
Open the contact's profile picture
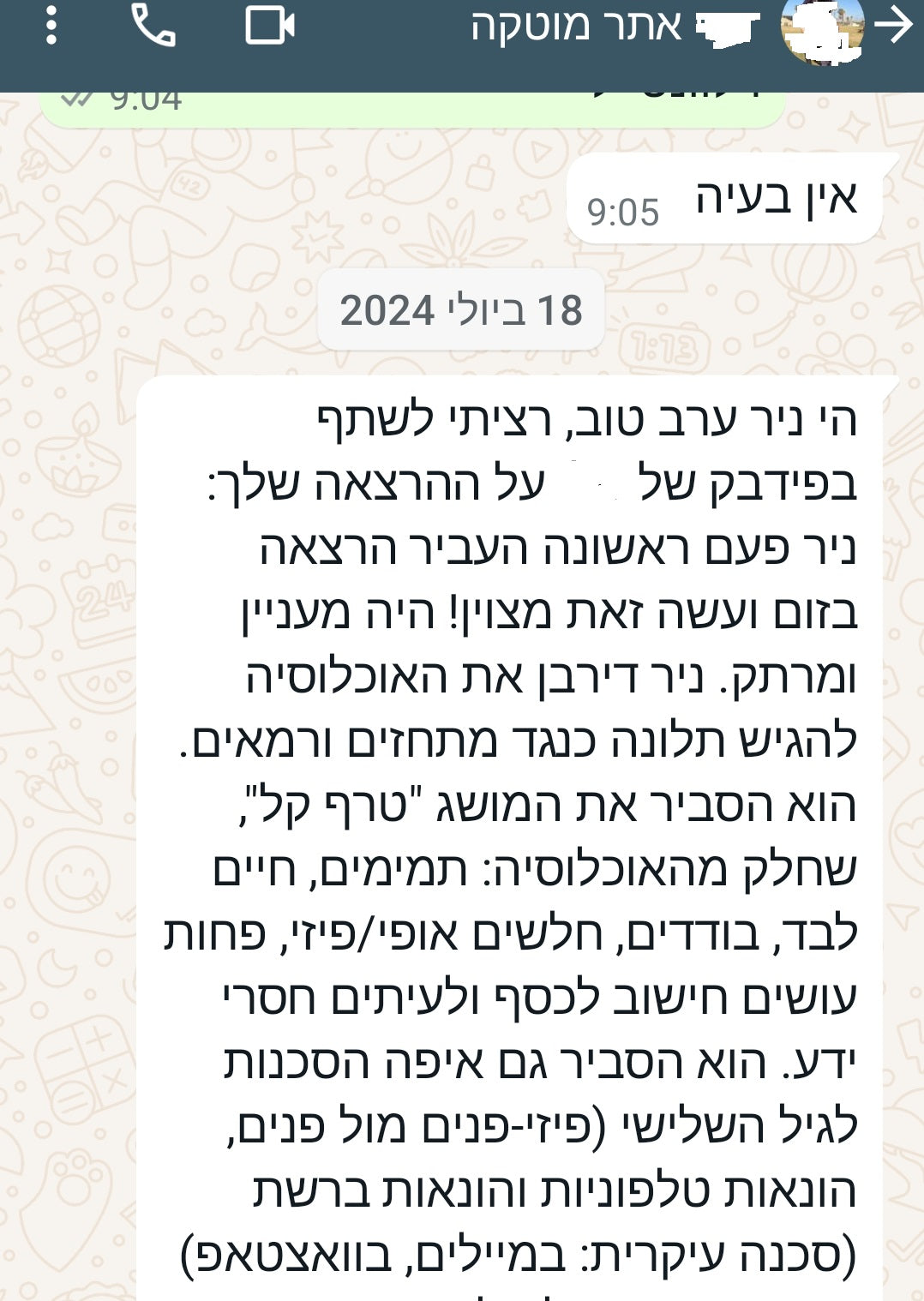coord(821,29)
